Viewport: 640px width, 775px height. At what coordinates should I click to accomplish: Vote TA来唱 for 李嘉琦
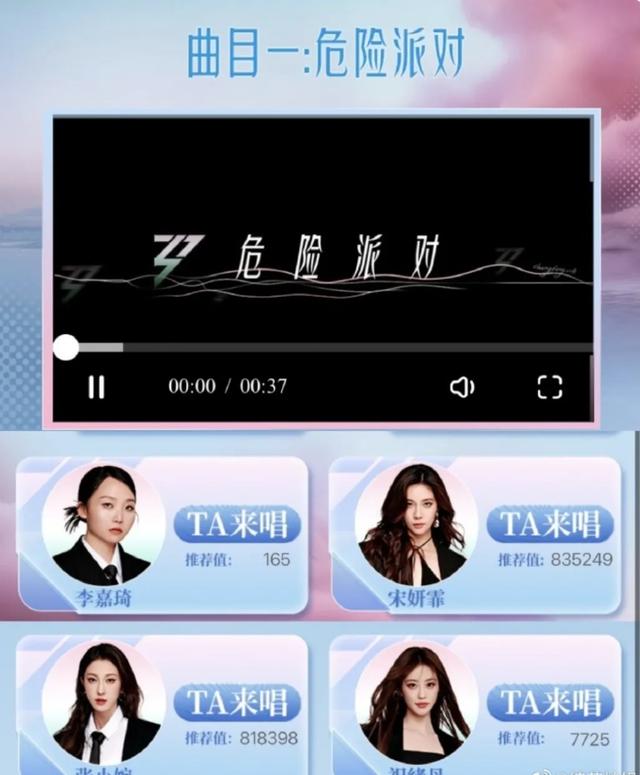click(x=237, y=524)
